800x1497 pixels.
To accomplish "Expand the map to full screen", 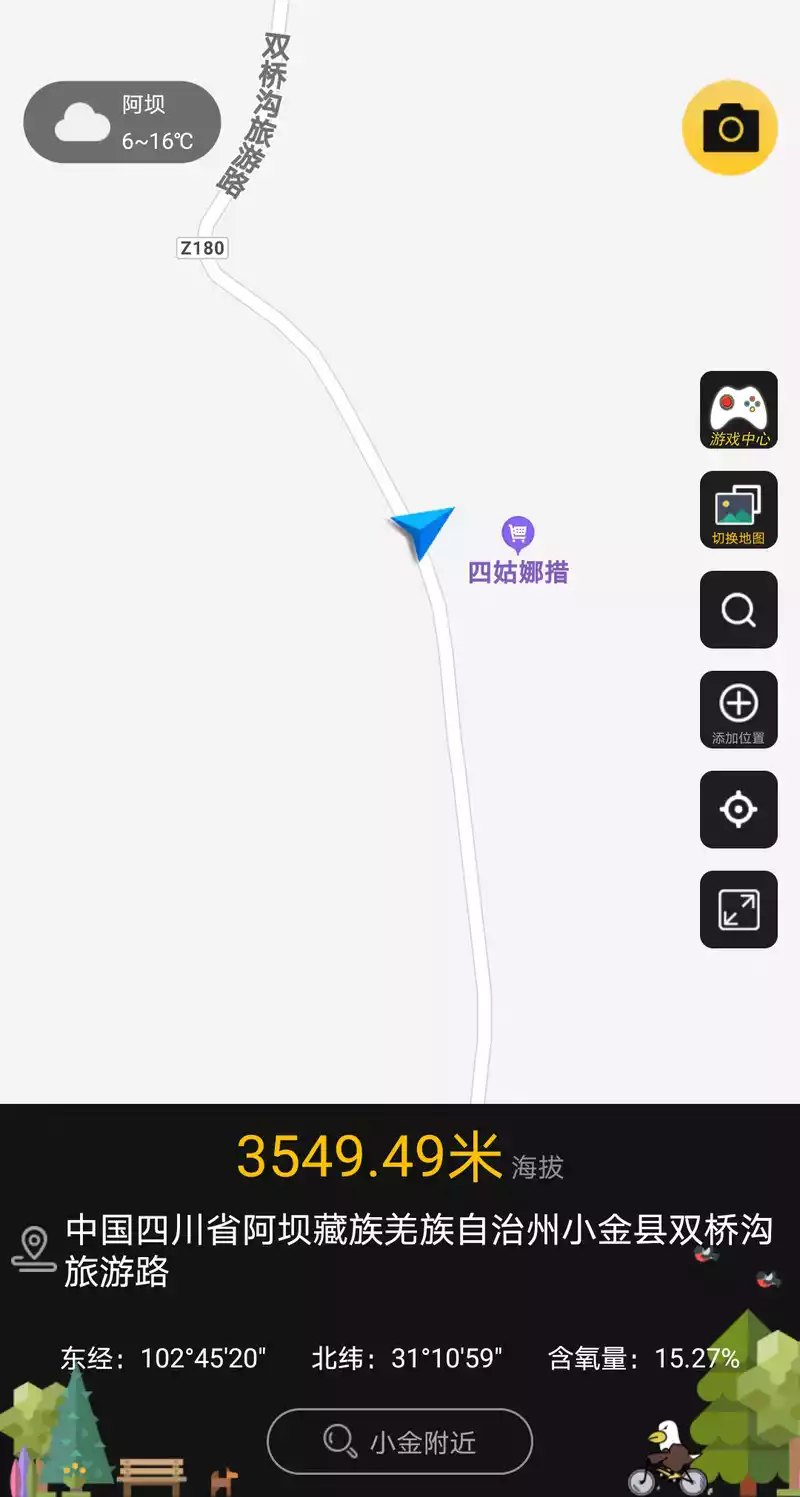I will pos(738,910).
